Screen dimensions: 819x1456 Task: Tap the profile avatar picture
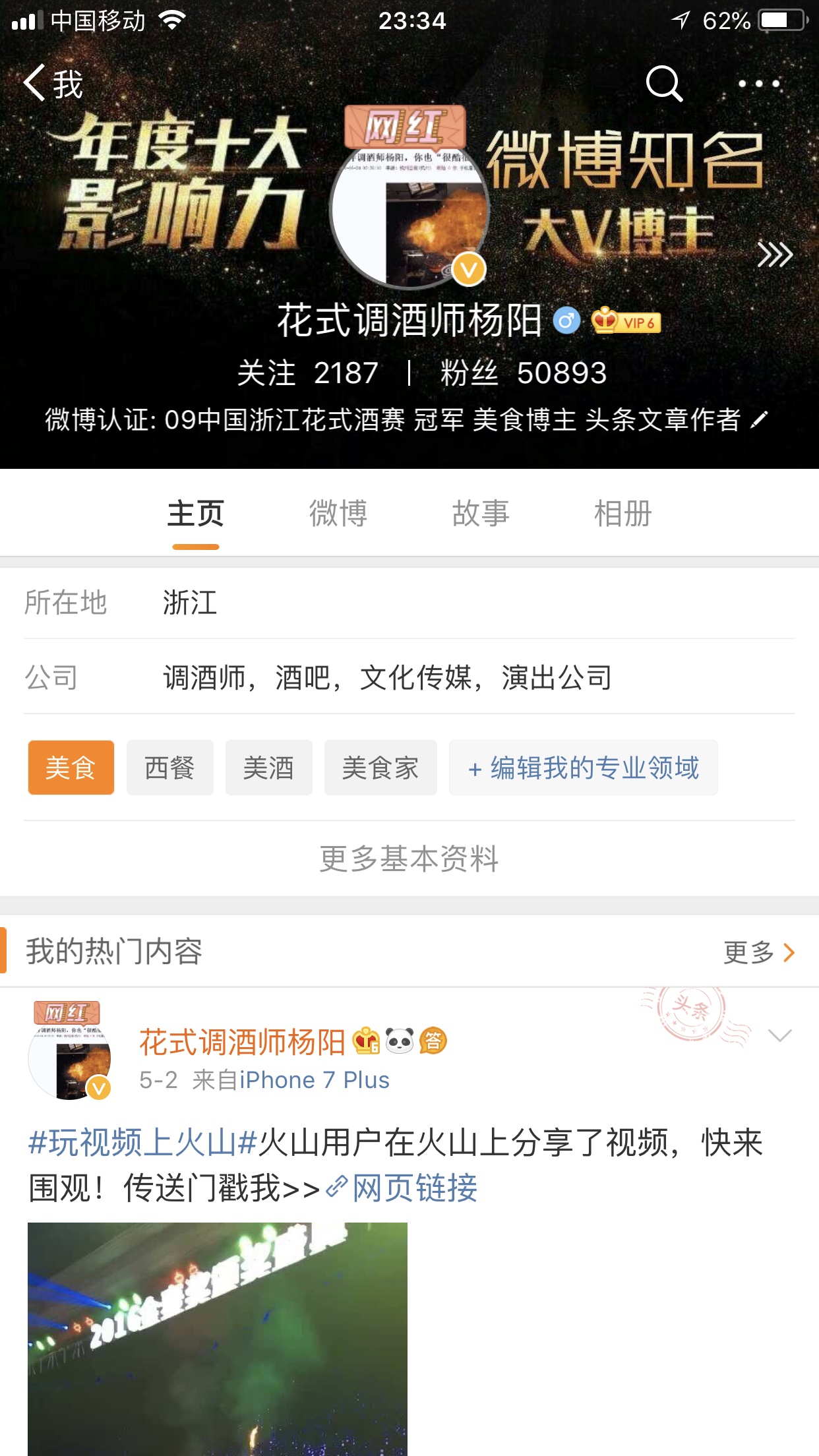coord(409,211)
